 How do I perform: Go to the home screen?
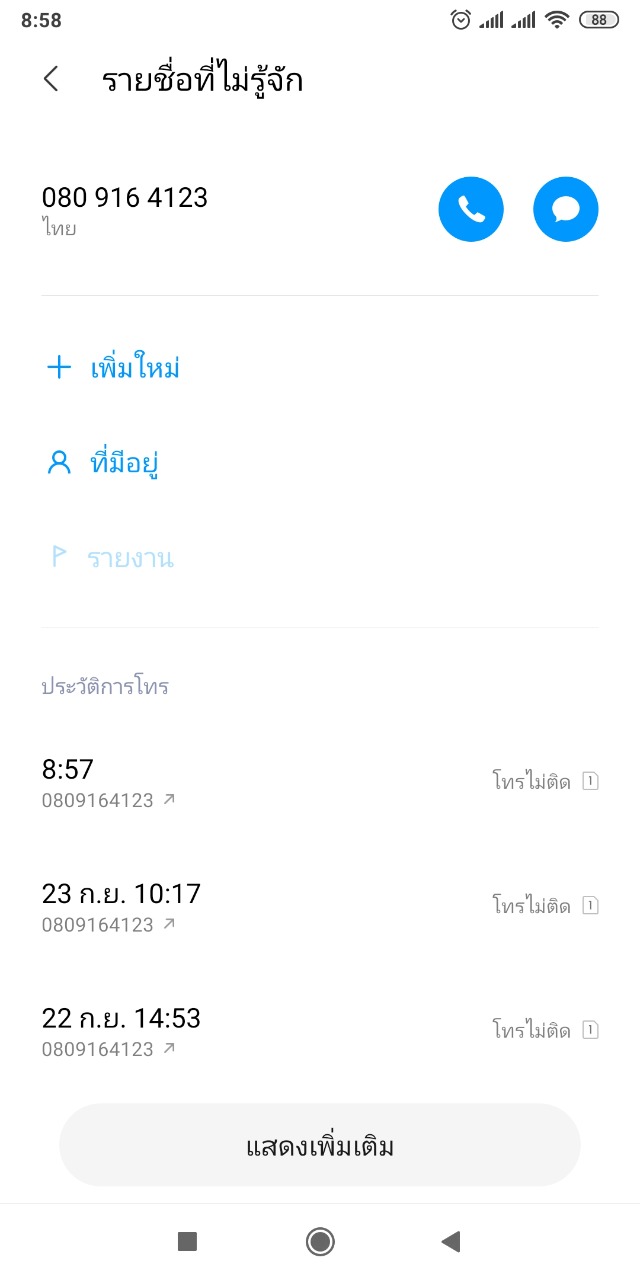pyautogui.click(x=320, y=1242)
